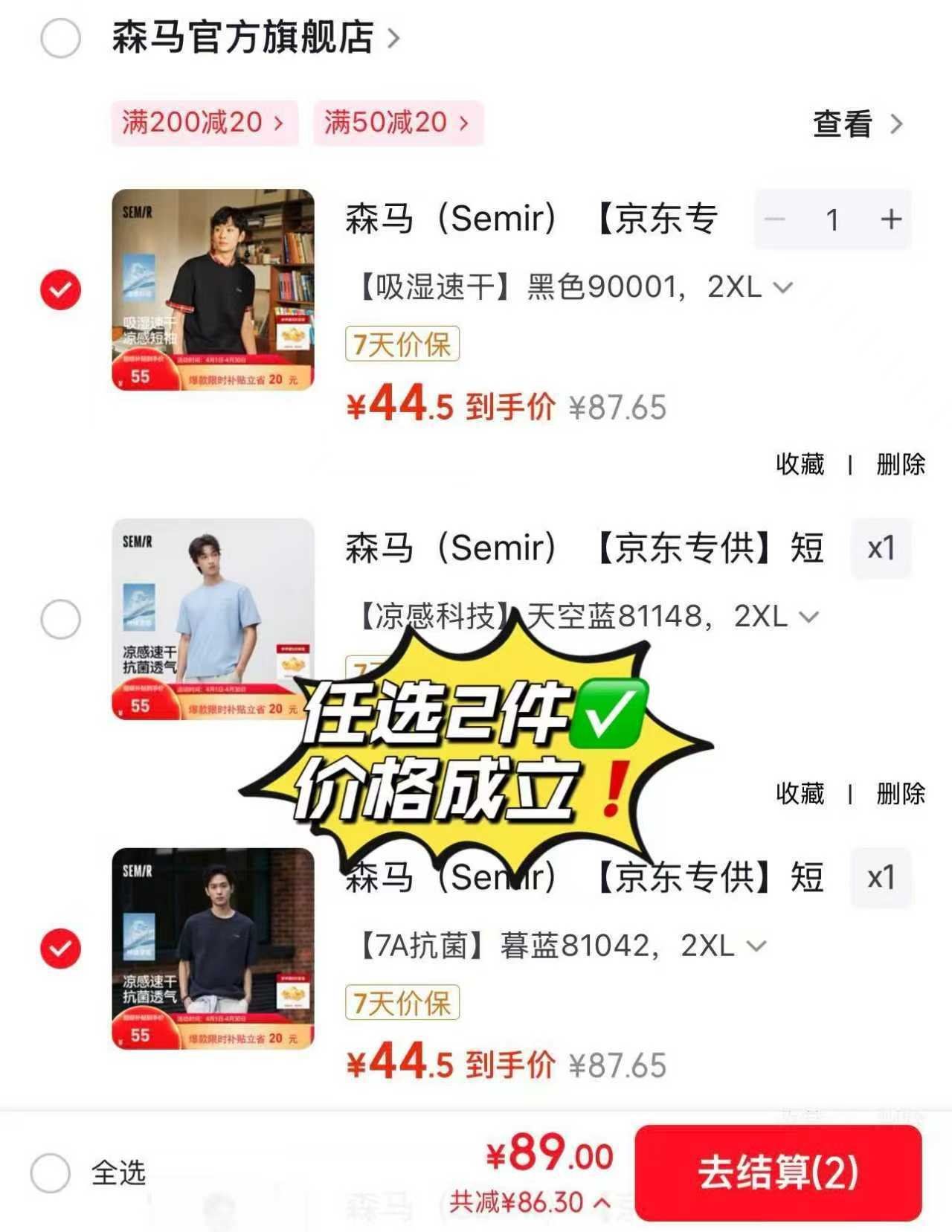Delete the 黑色90001 item from cart
This screenshot has height=1232, width=952.
click(900, 464)
